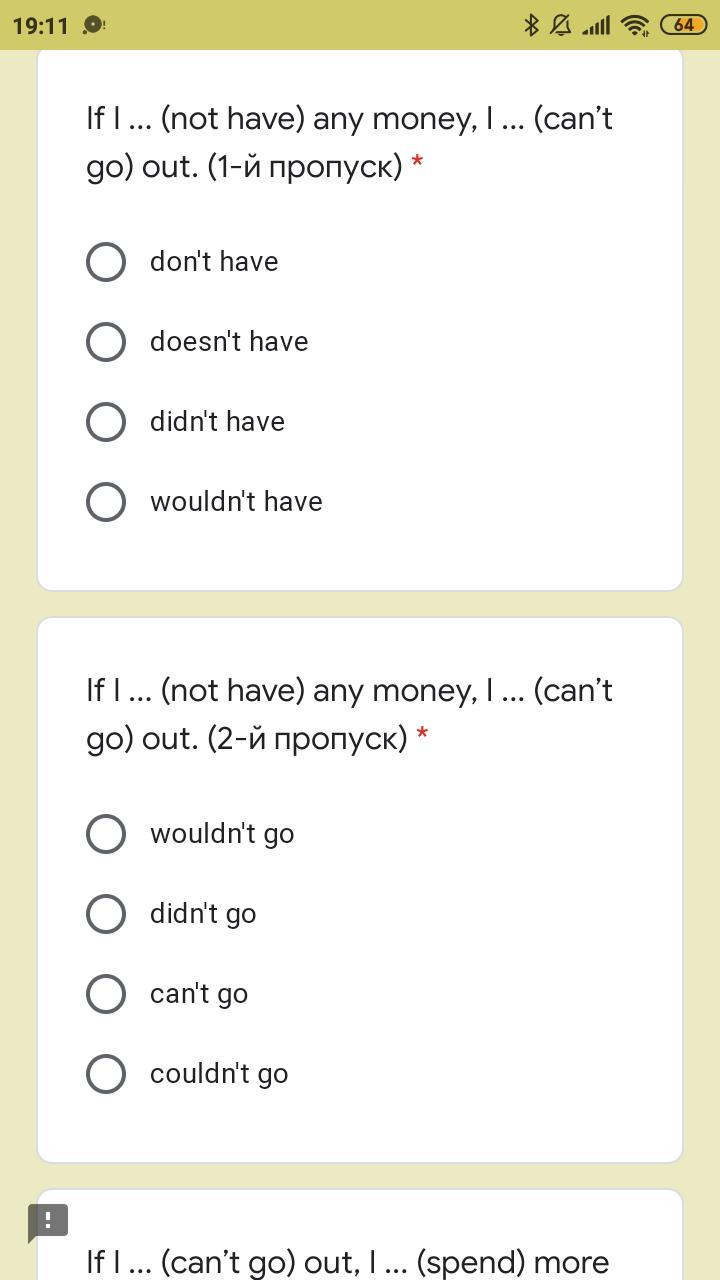
Task: Select the "don't have" answer option
Action: click(106, 262)
